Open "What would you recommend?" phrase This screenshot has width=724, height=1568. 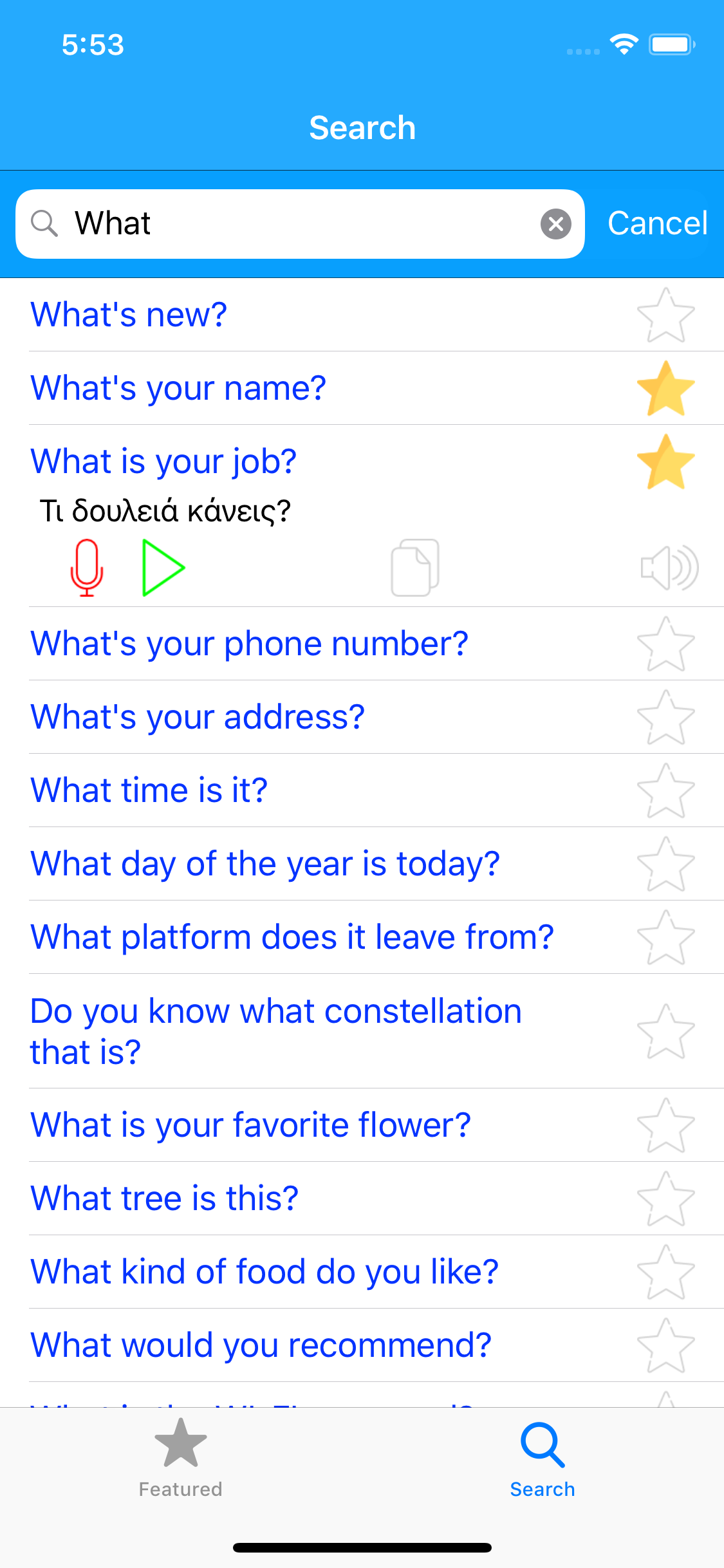(261, 1345)
